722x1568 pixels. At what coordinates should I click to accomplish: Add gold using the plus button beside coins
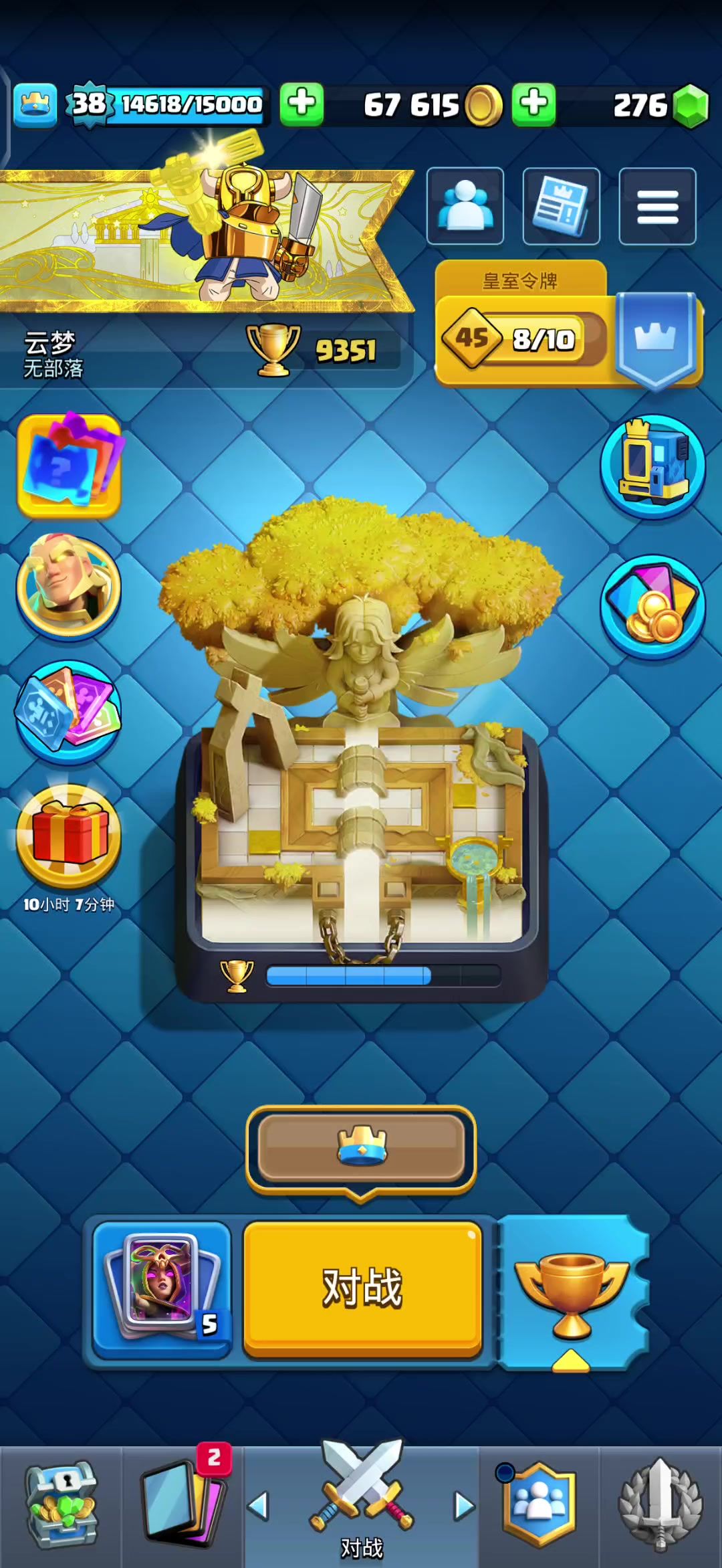coord(533,104)
